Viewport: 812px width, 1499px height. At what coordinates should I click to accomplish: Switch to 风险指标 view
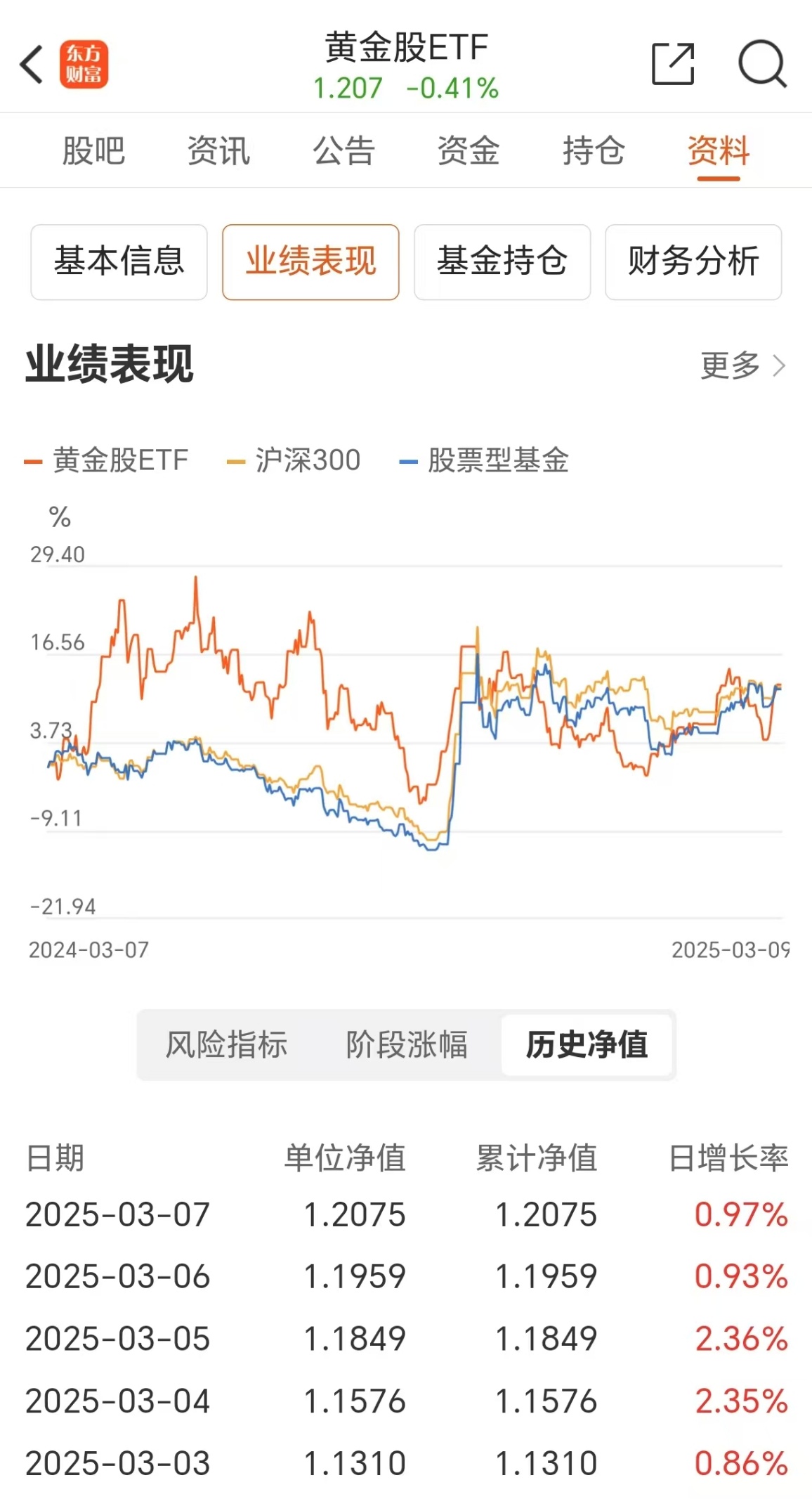click(x=227, y=1045)
